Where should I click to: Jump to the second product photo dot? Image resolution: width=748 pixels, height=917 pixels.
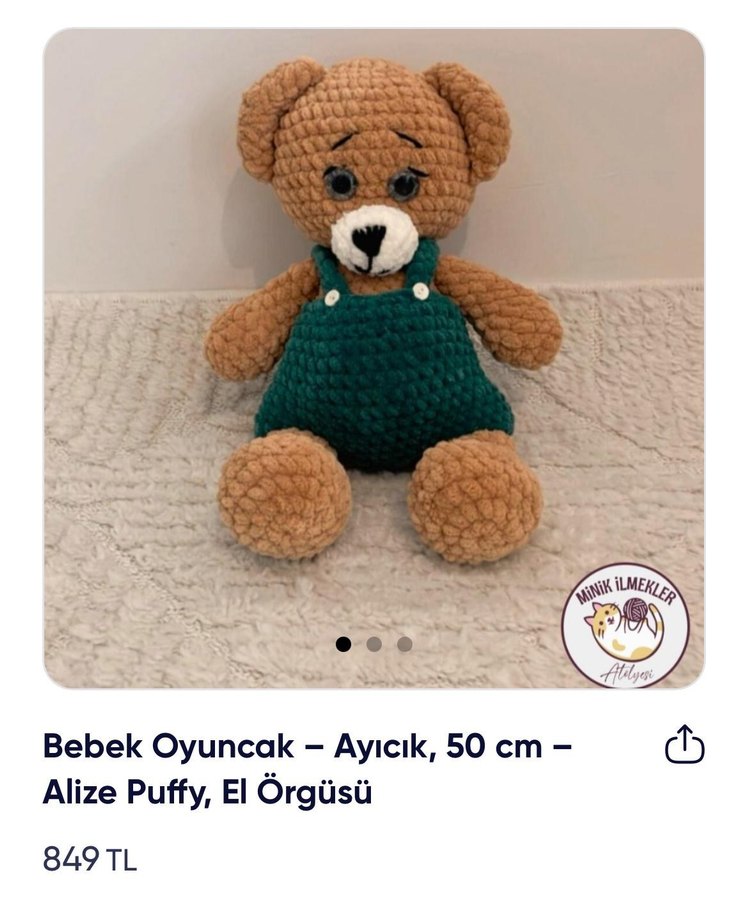374,644
